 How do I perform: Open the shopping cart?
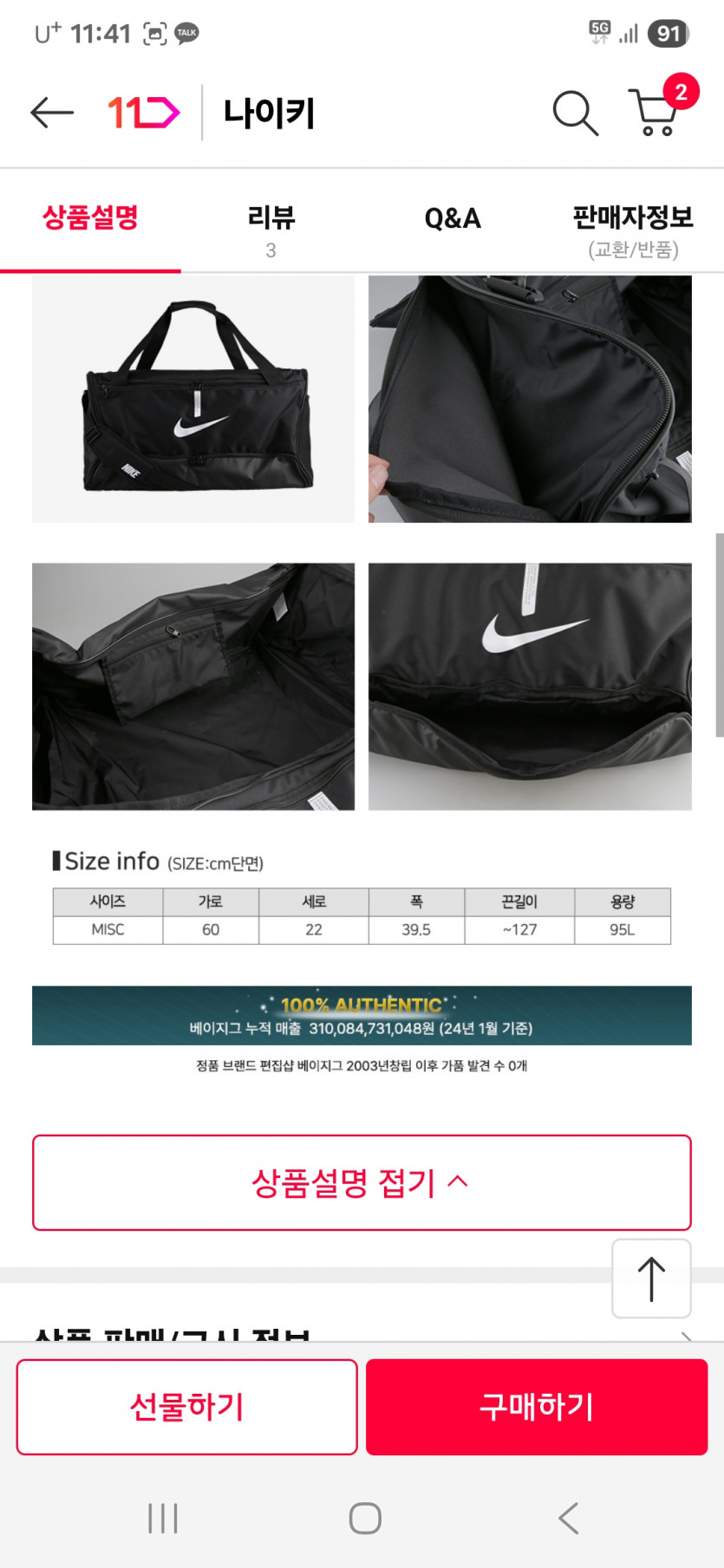656,113
